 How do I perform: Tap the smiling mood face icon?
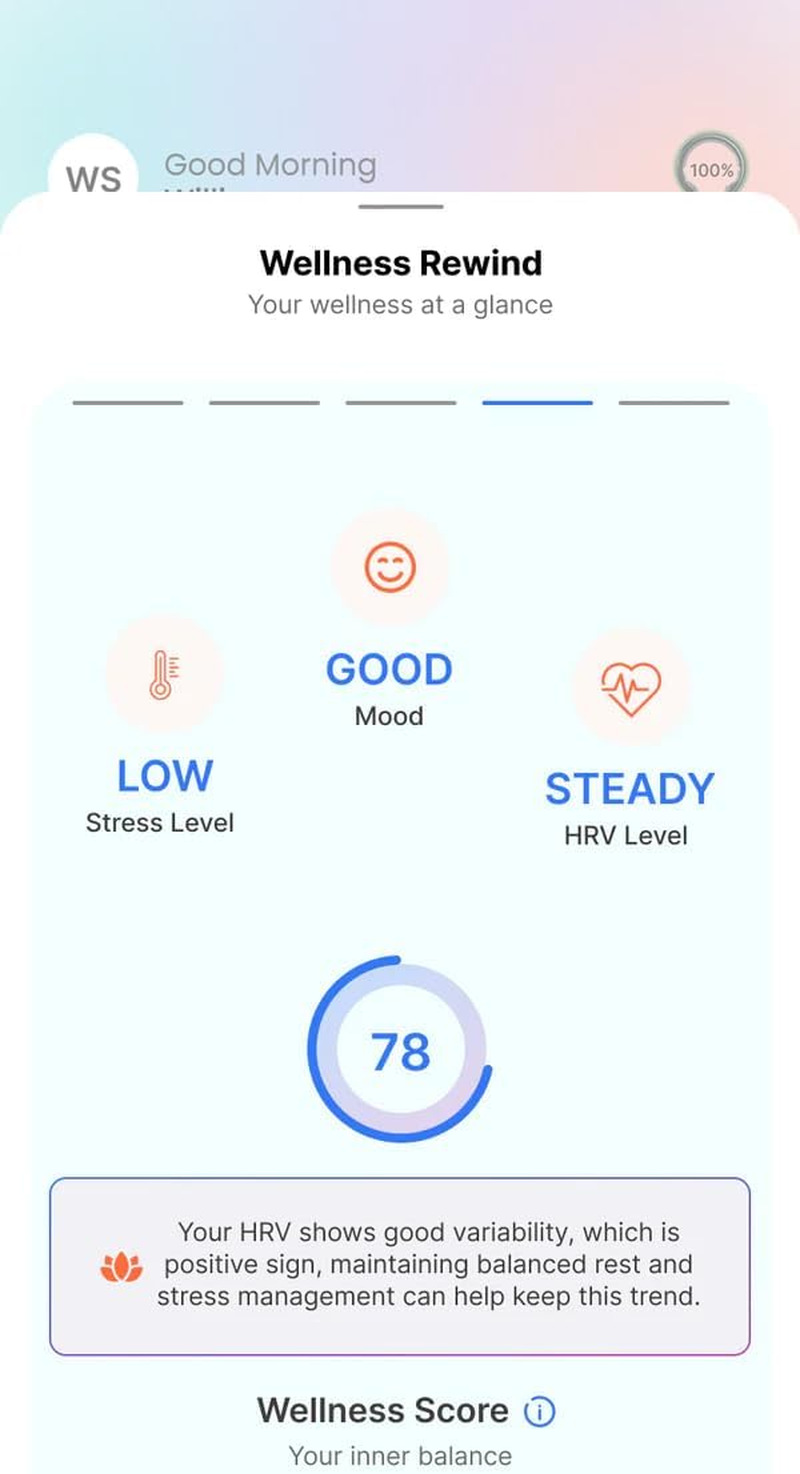[x=390, y=566]
